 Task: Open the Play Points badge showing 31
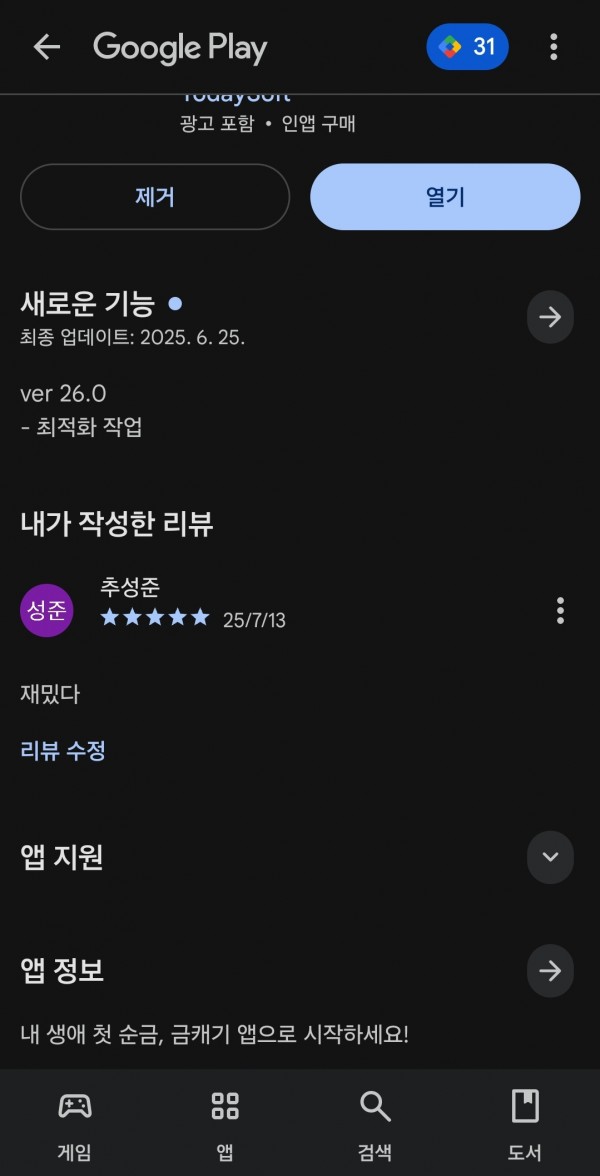tap(467, 46)
